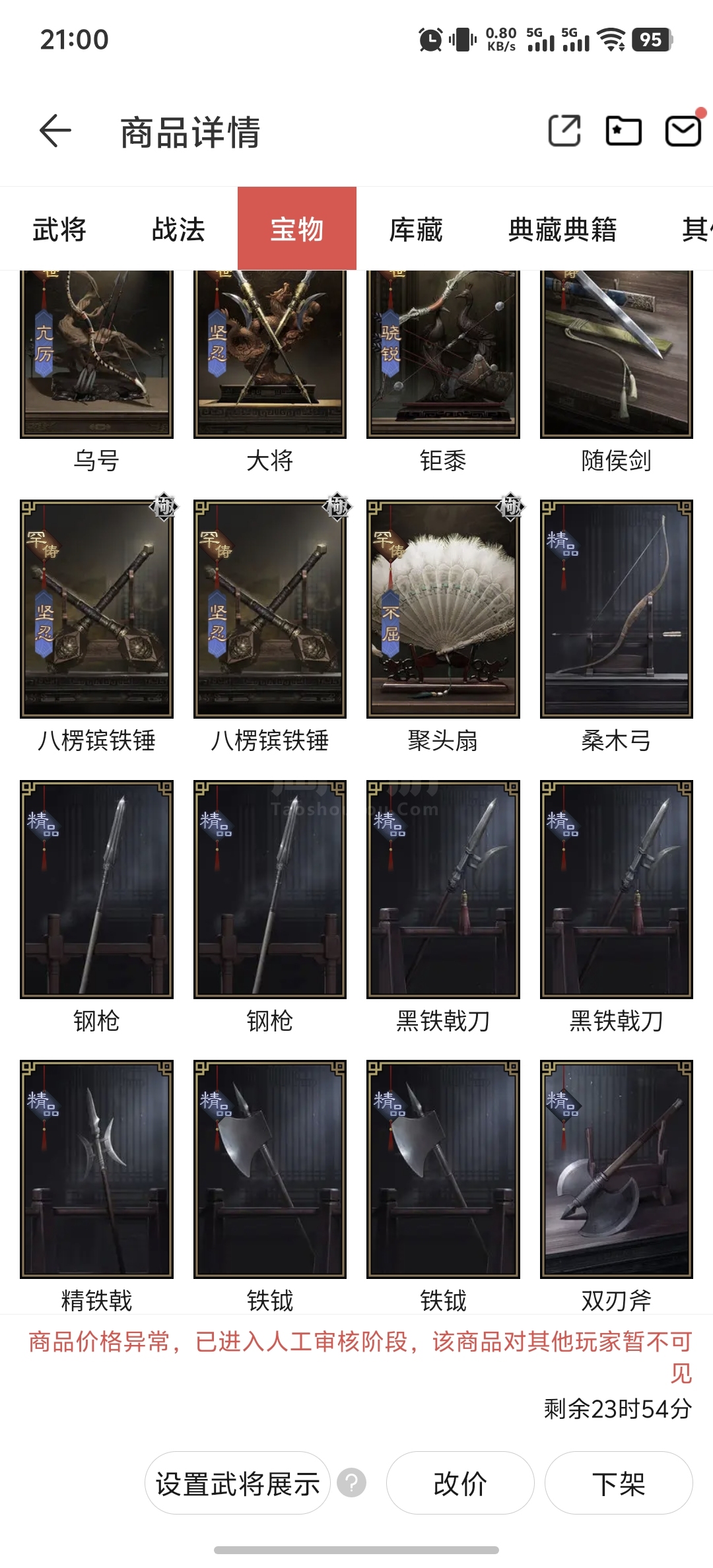
Task: Switch to the 战法 tab
Action: (x=178, y=229)
